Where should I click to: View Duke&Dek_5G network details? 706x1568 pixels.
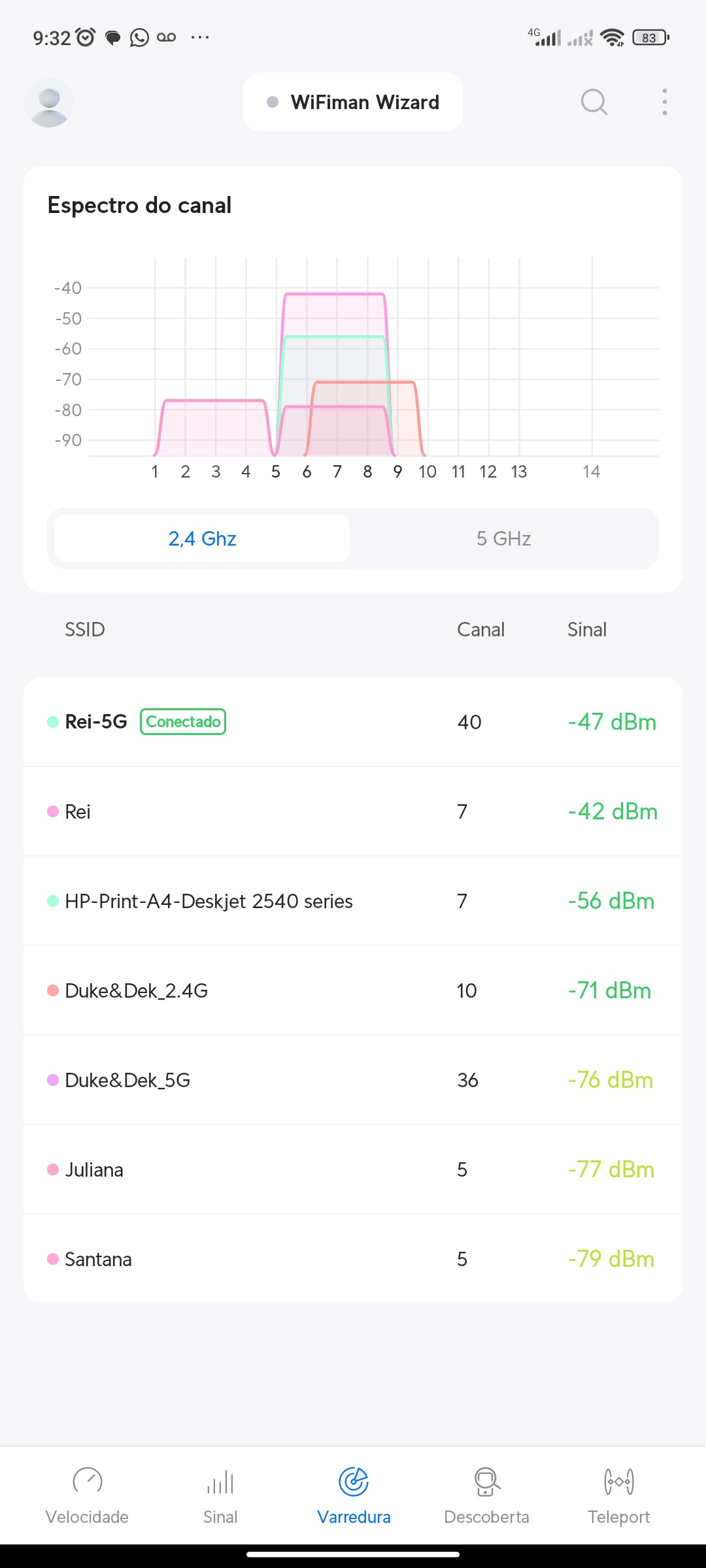353,1080
